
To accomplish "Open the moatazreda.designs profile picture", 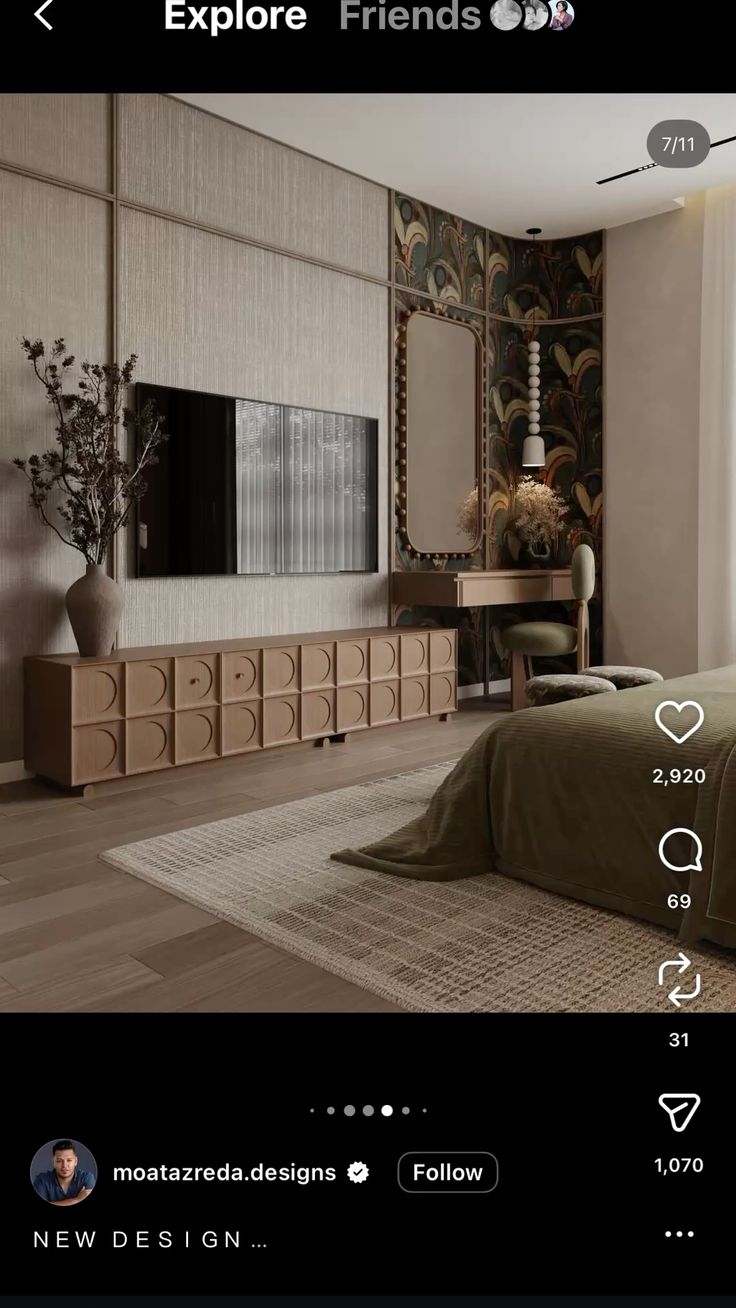I will [x=64, y=1172].
